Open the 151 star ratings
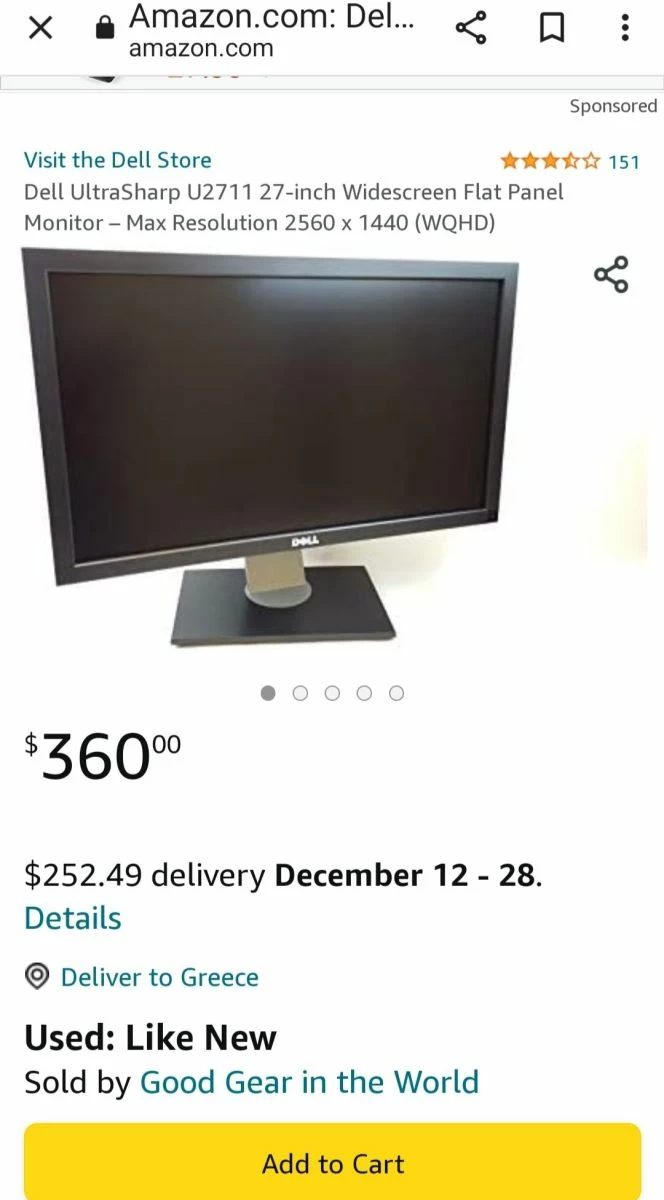664x1200 pixels. (569, 161)
